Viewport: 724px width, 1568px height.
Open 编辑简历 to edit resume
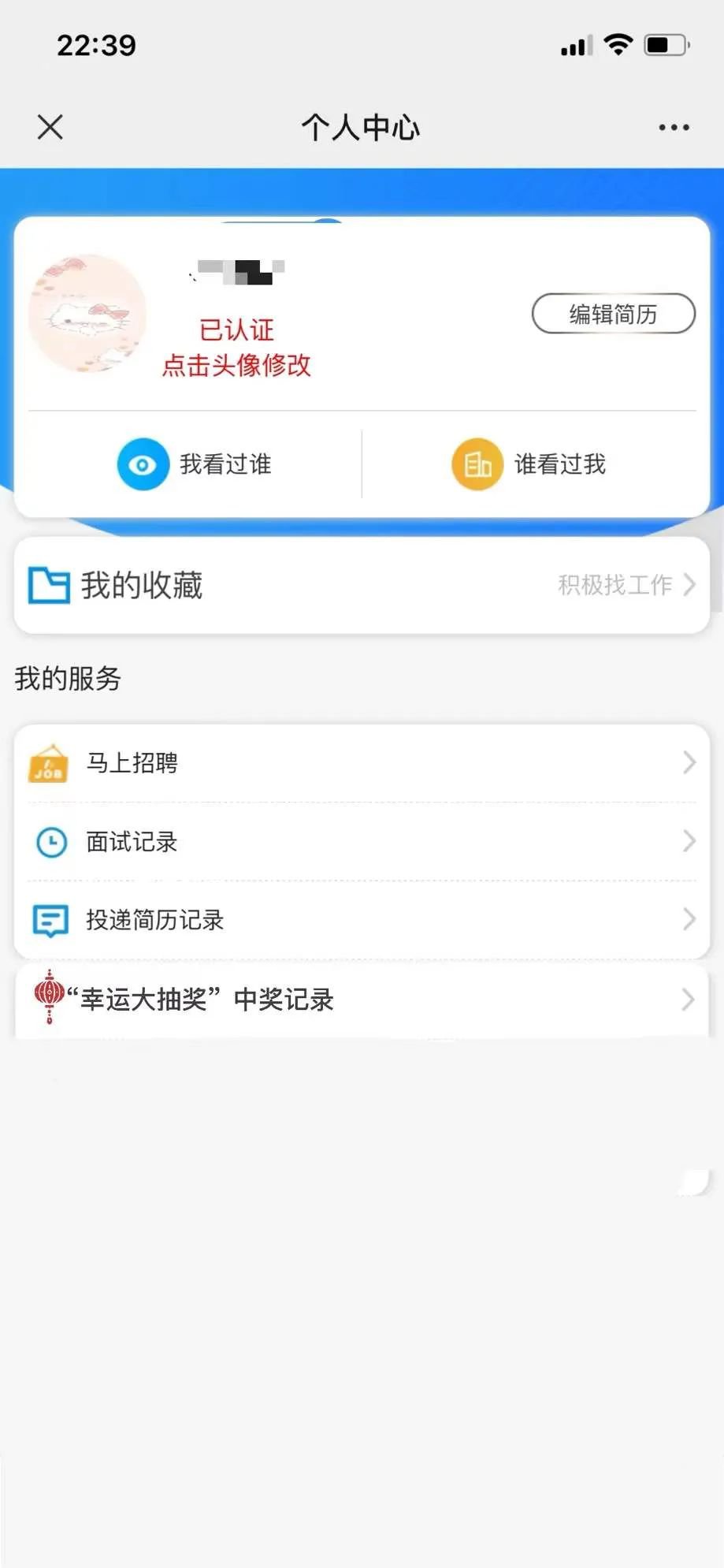tap(613, 314)
